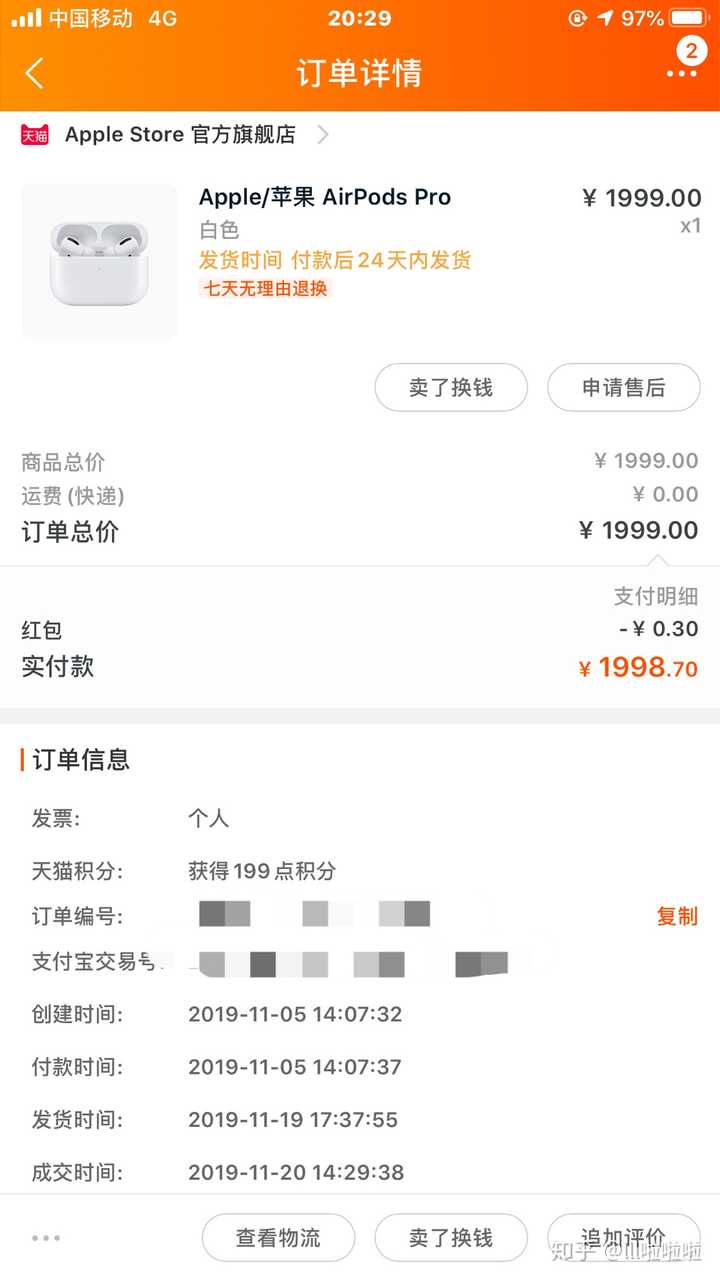Open the AirPods Pro product thumbnail
This screenshot has height=1280, width=720.
coord(98,260)
